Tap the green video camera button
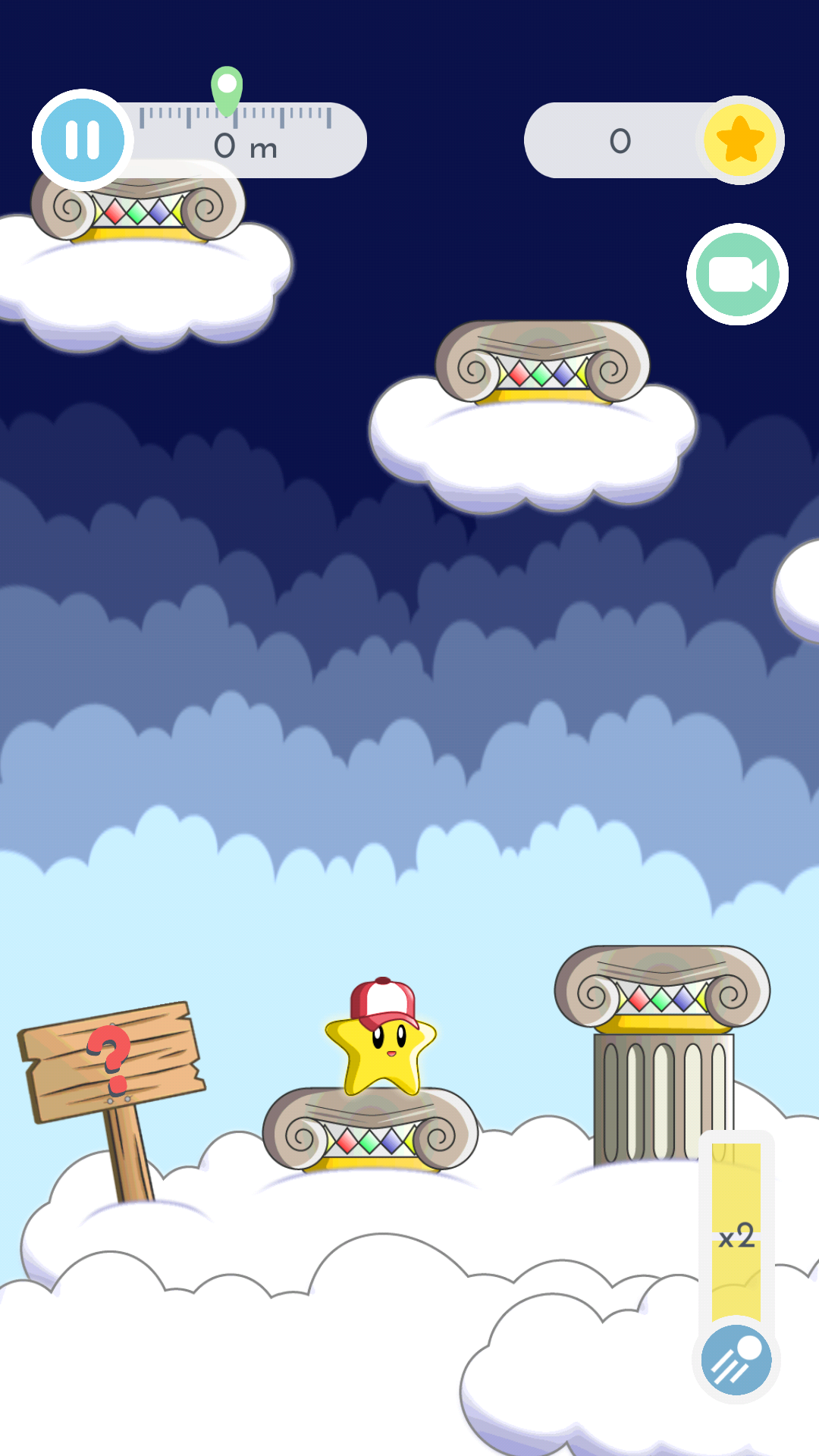This screenshot has height=1456, width=819. pyautogui.click(x=737, y=275)
